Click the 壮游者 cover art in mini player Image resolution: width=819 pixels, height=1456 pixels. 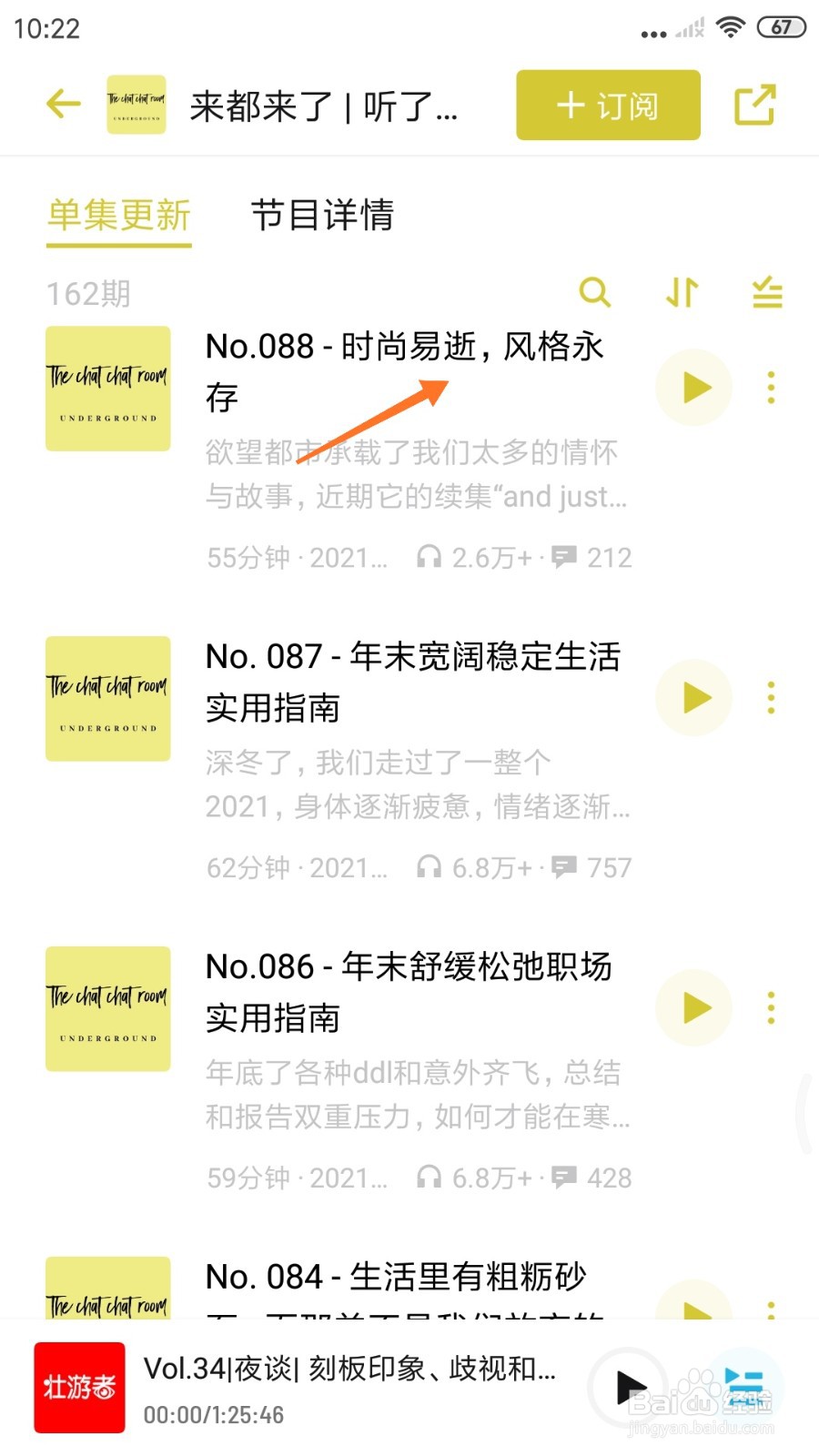click(79, 1387)
